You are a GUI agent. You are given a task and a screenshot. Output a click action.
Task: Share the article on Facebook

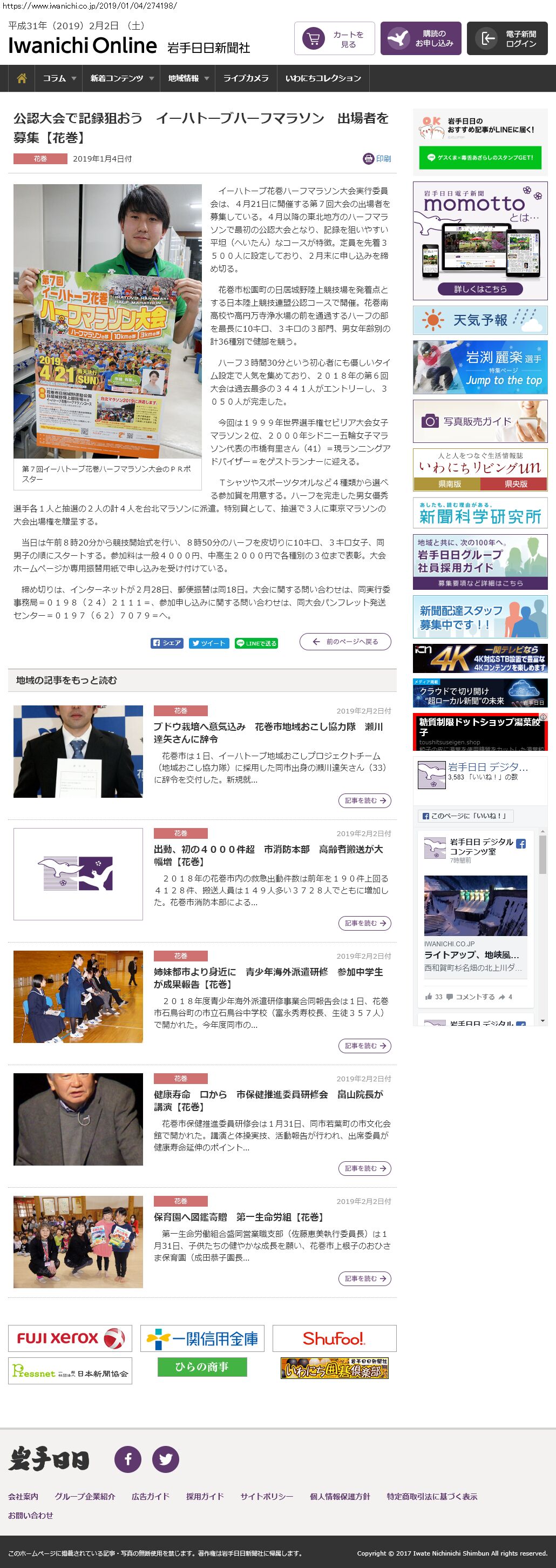[x=167, y=643]
